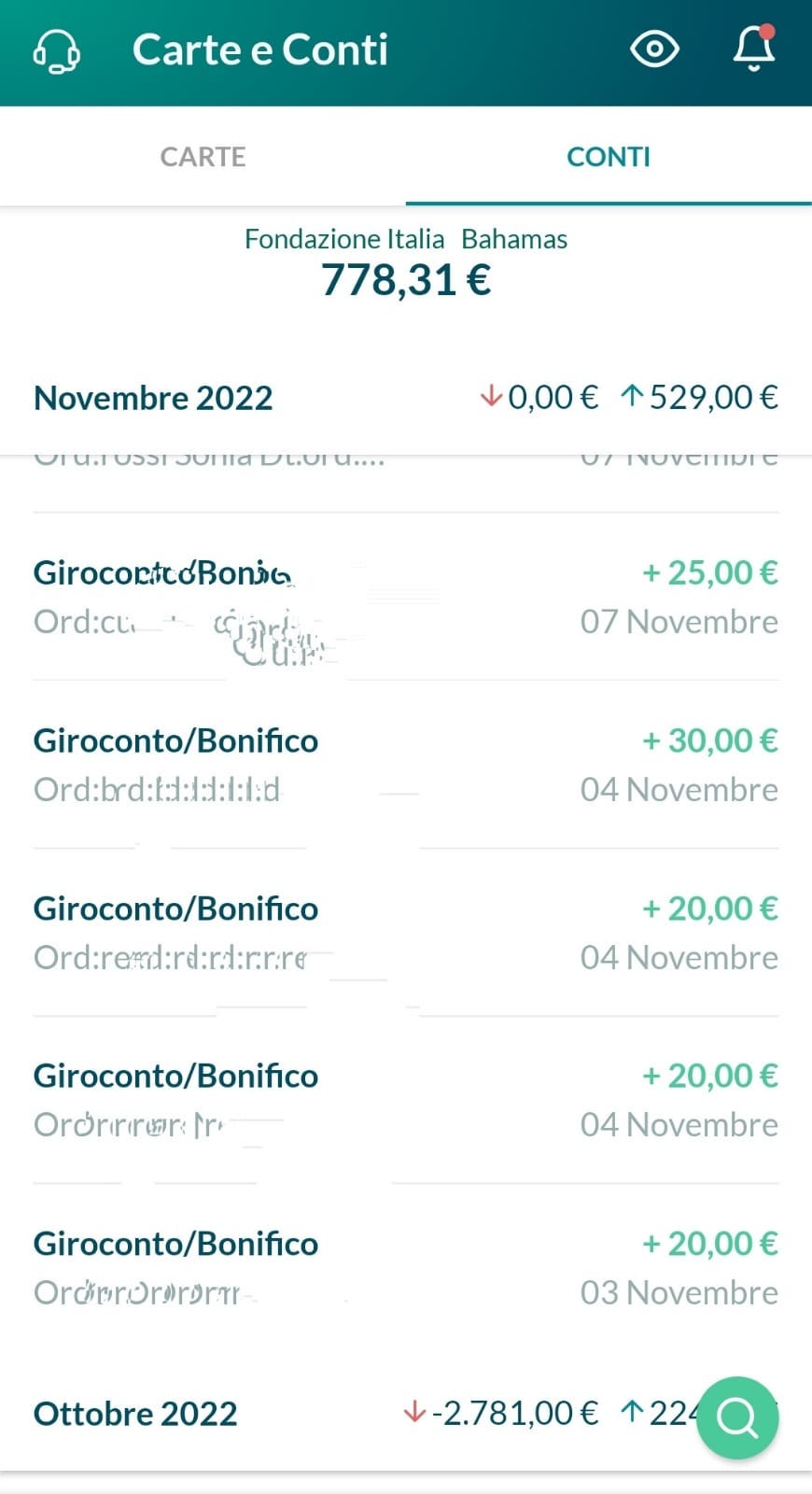Tap the green search floating button
This screenshot has width=812, height=1494.
(x=737, y=1417)
